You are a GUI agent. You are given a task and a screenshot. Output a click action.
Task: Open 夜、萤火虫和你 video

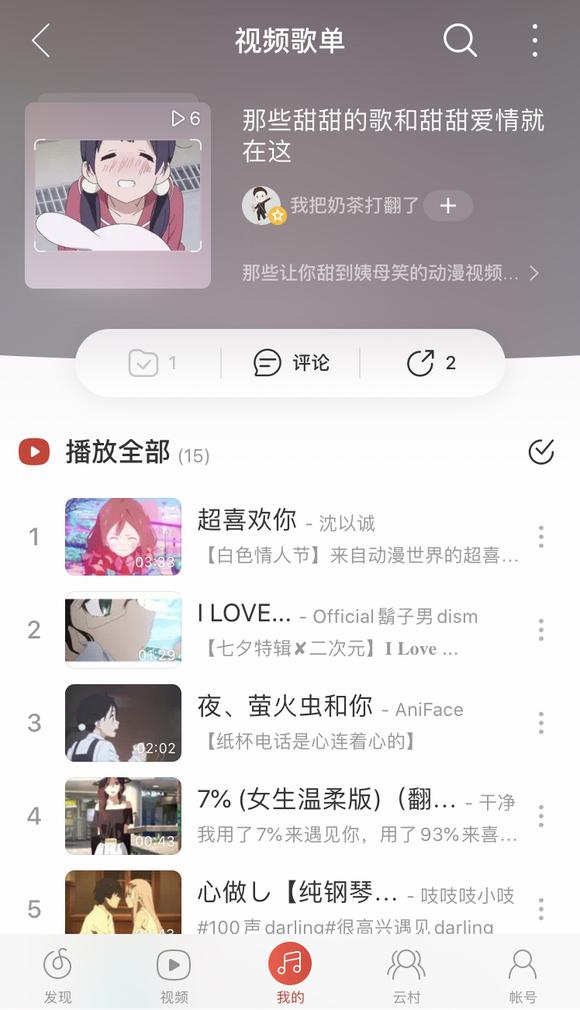click(x=293, y=723)
